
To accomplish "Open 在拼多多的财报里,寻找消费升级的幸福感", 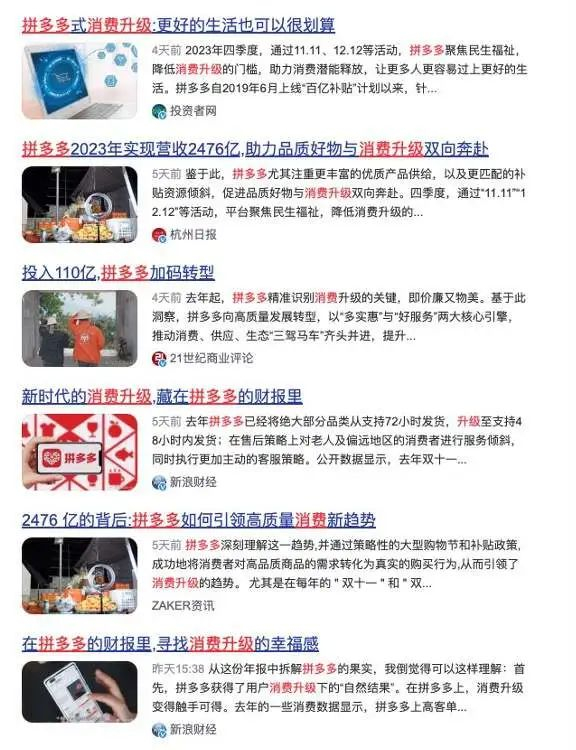I will click(170, 643).
